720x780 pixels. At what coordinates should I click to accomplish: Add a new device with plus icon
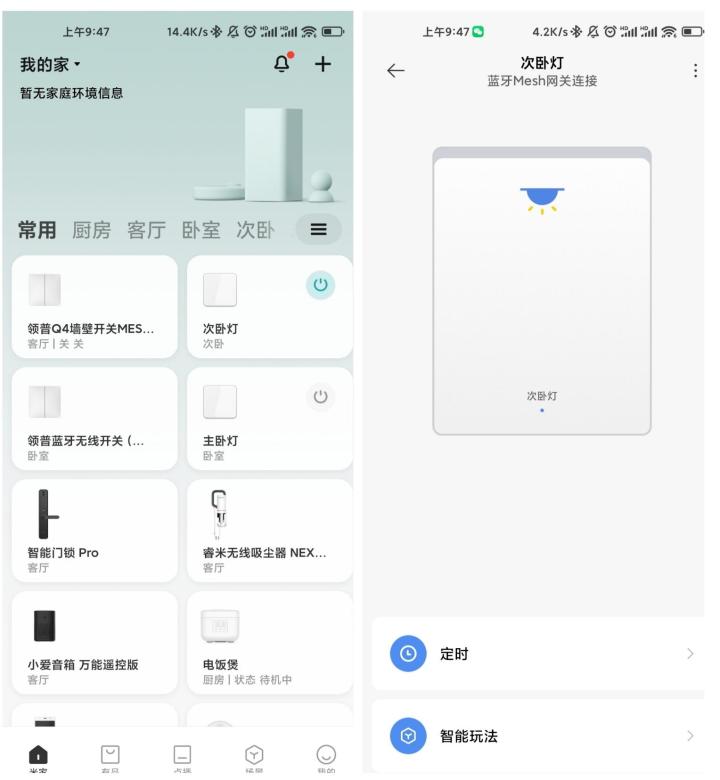tap(322, 64)
